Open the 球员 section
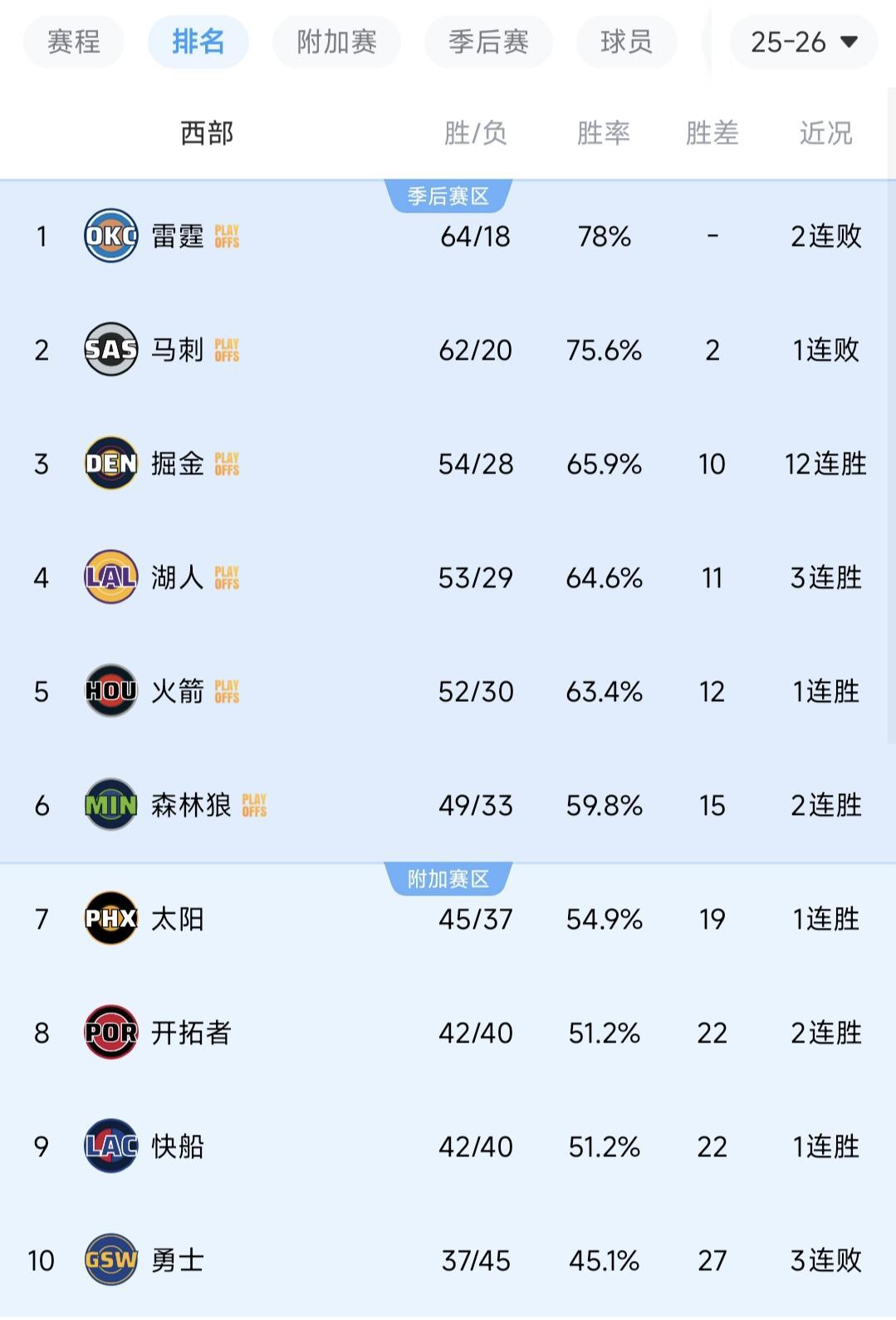Image resolution: width=896 pixels, height=1320 pixels. tap(626, 42)
